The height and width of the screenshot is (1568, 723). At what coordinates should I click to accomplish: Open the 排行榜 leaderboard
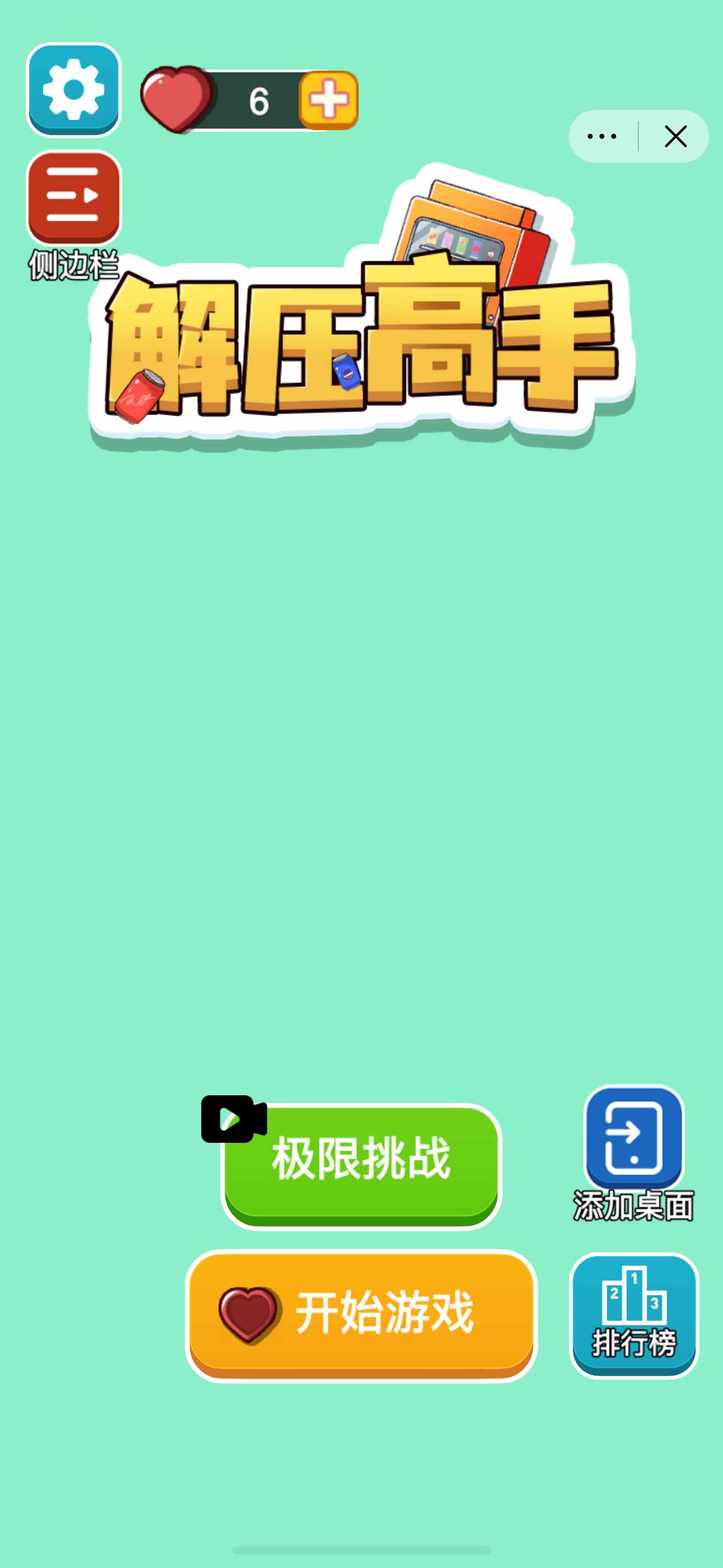633,1313
